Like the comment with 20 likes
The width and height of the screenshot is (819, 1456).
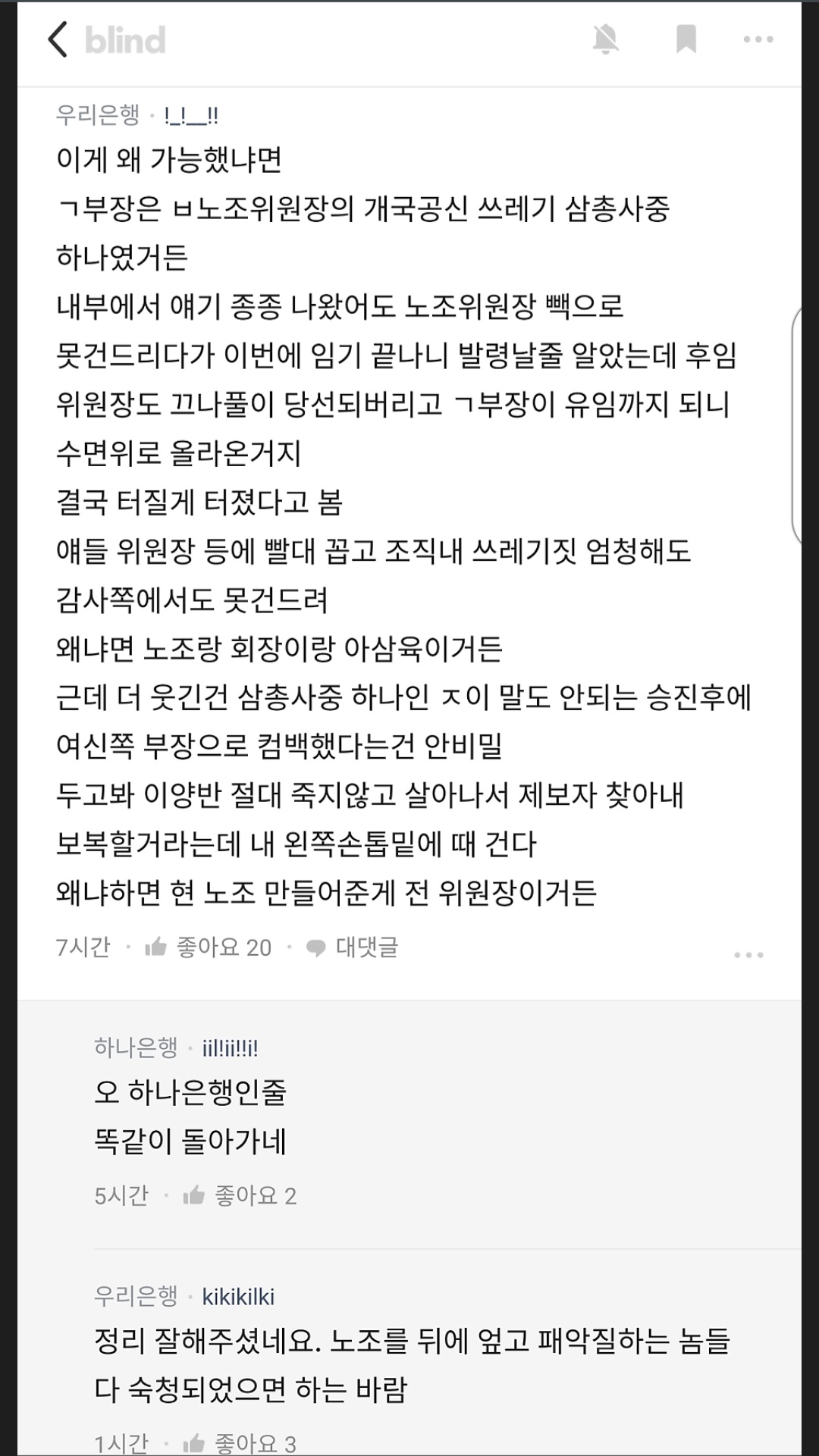[156, 947]
